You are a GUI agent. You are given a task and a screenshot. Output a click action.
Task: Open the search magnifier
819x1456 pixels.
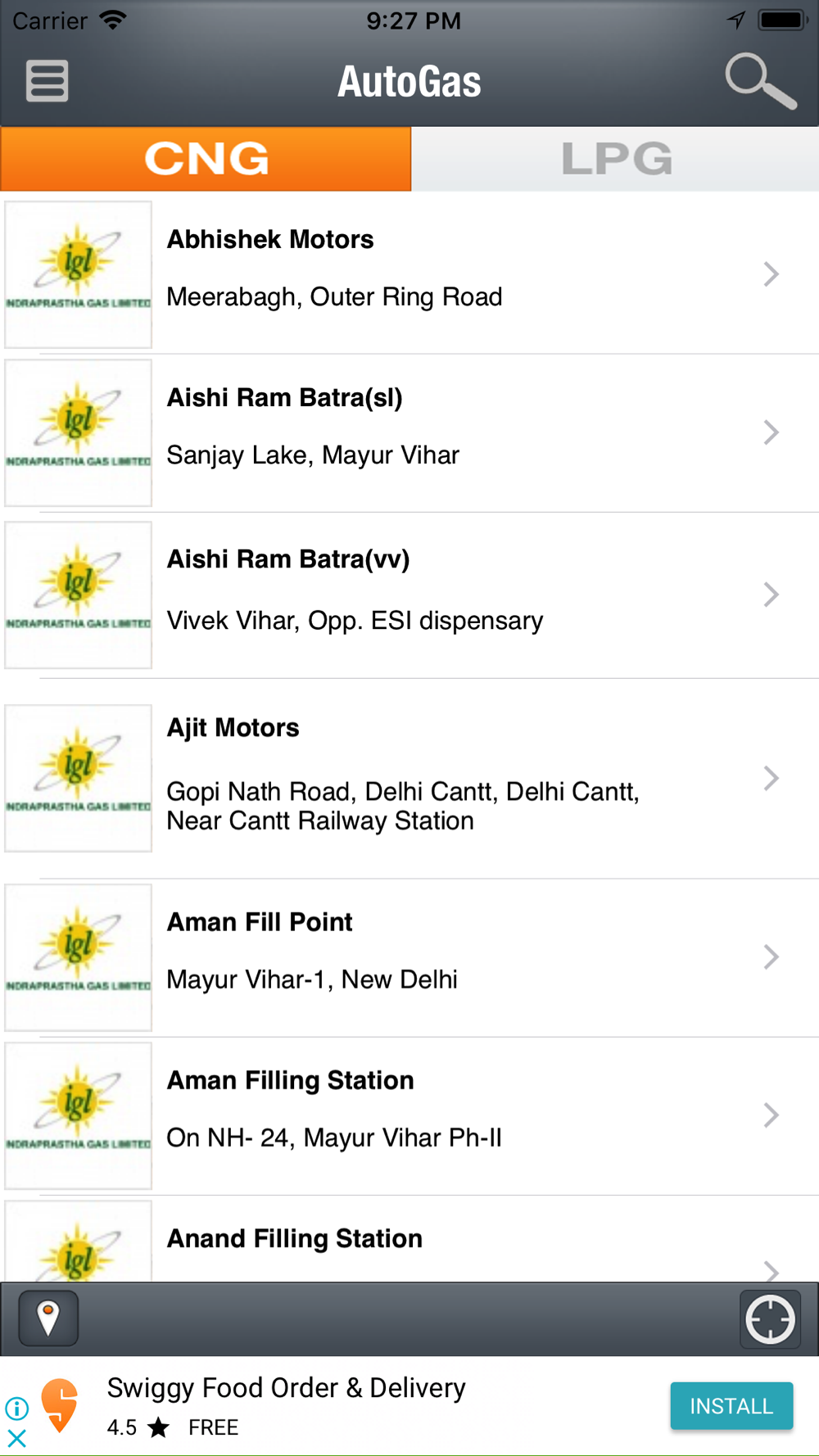pos(759,81)
